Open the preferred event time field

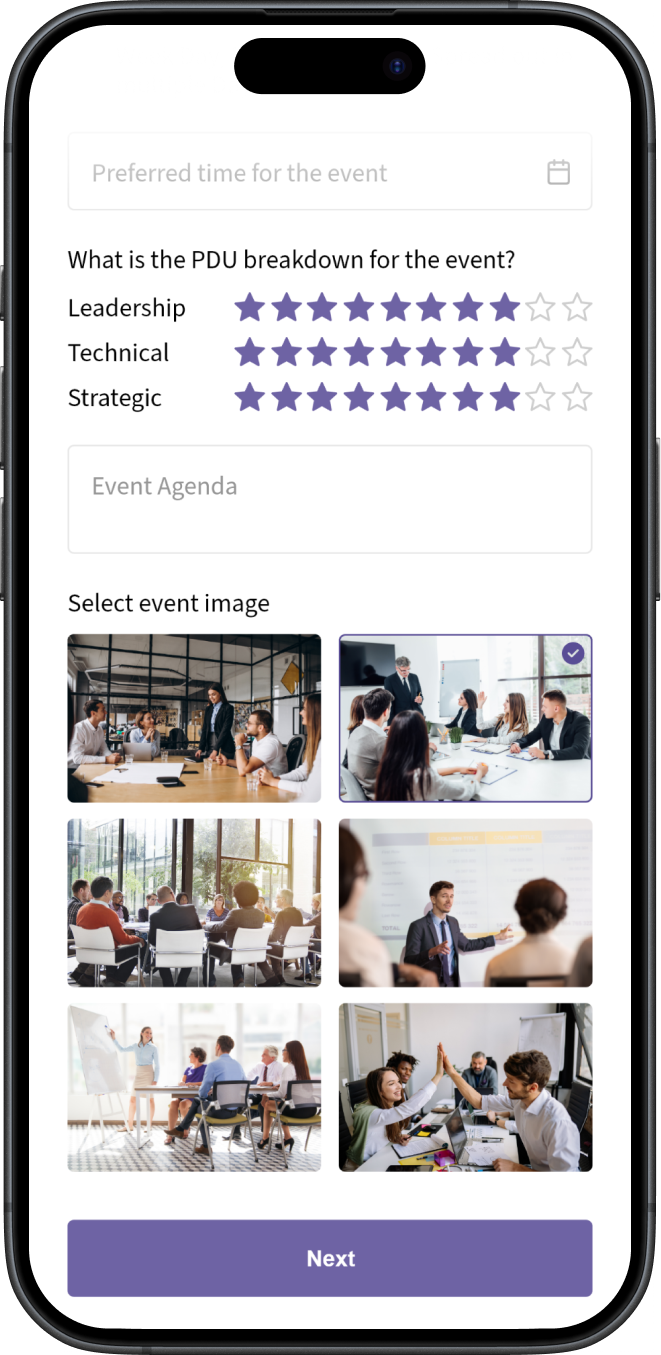click(x=329, y=172)
